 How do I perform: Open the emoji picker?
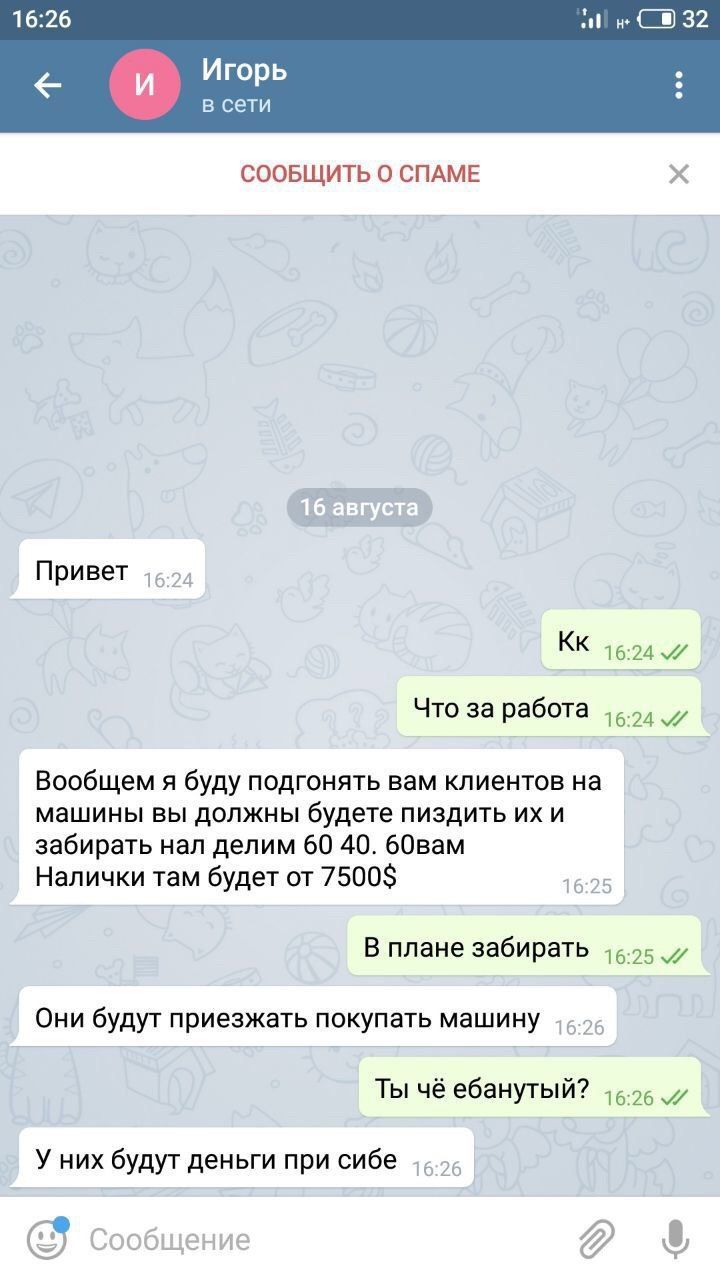46,1240
